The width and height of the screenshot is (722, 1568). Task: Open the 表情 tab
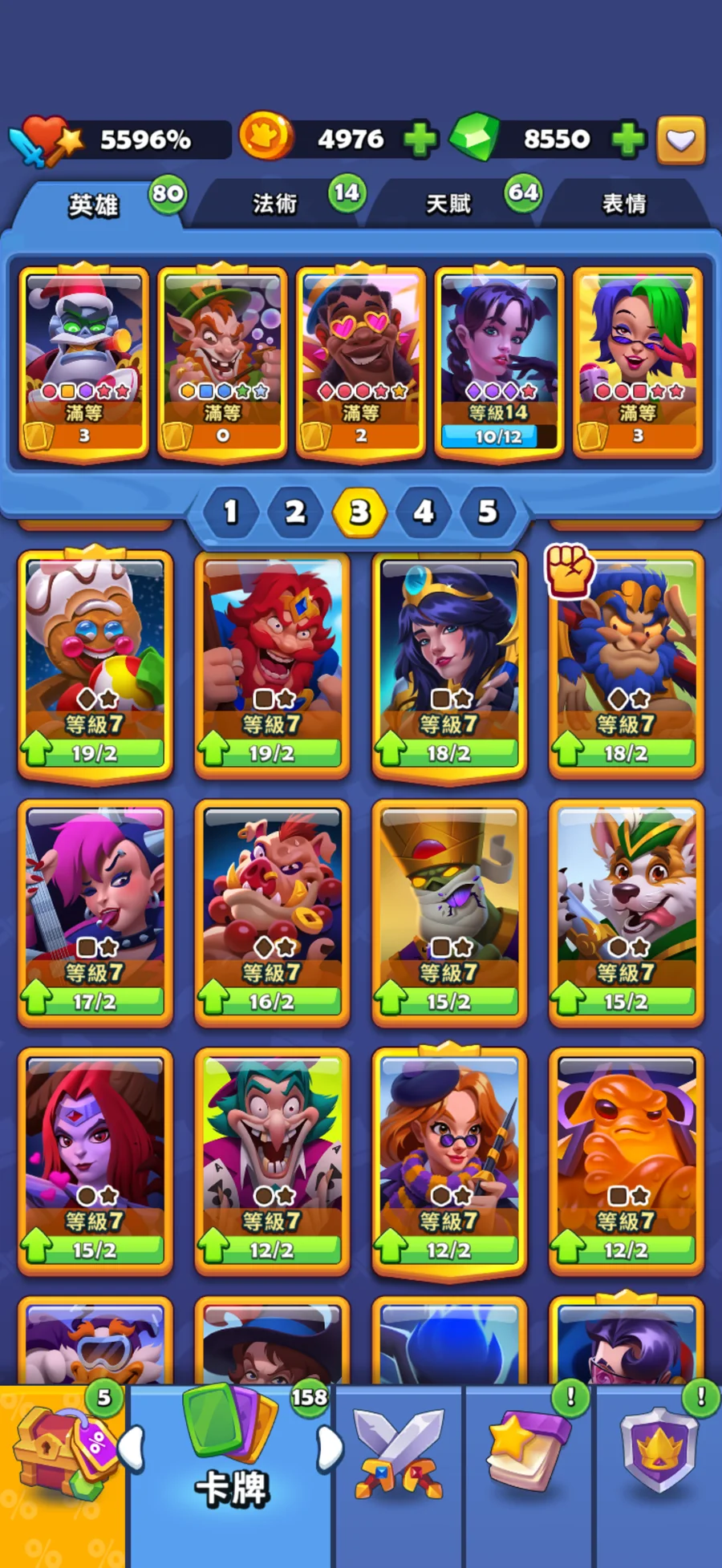click(x=624, y=204)
